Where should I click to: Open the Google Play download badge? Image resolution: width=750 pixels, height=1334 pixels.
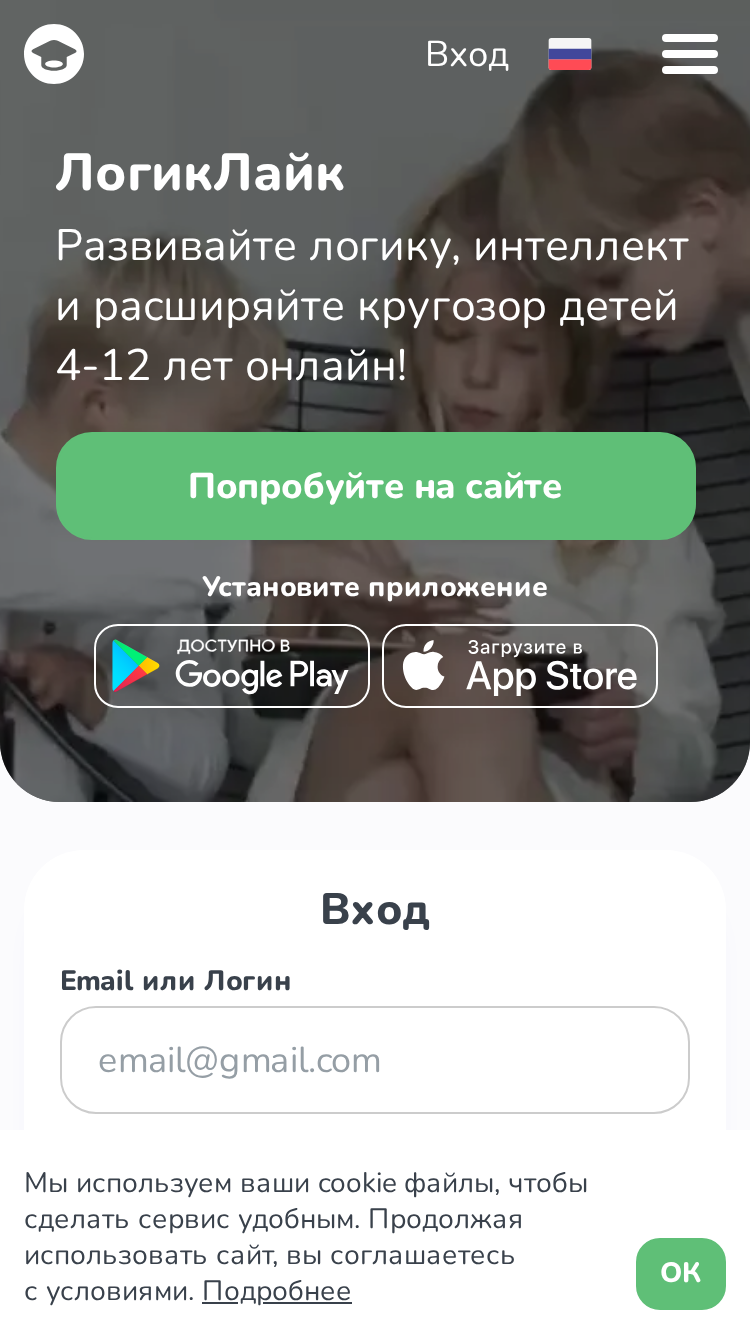click(232, 666)
